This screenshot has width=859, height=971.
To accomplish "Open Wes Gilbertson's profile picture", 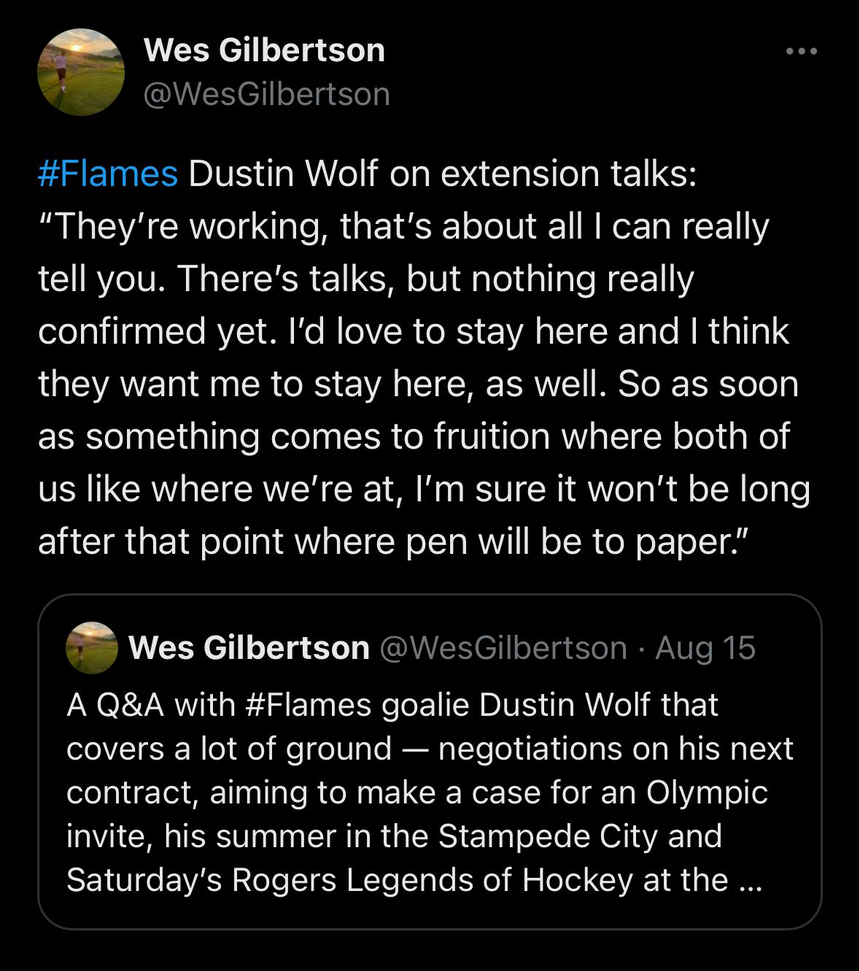I will click(x=81, y=72).
